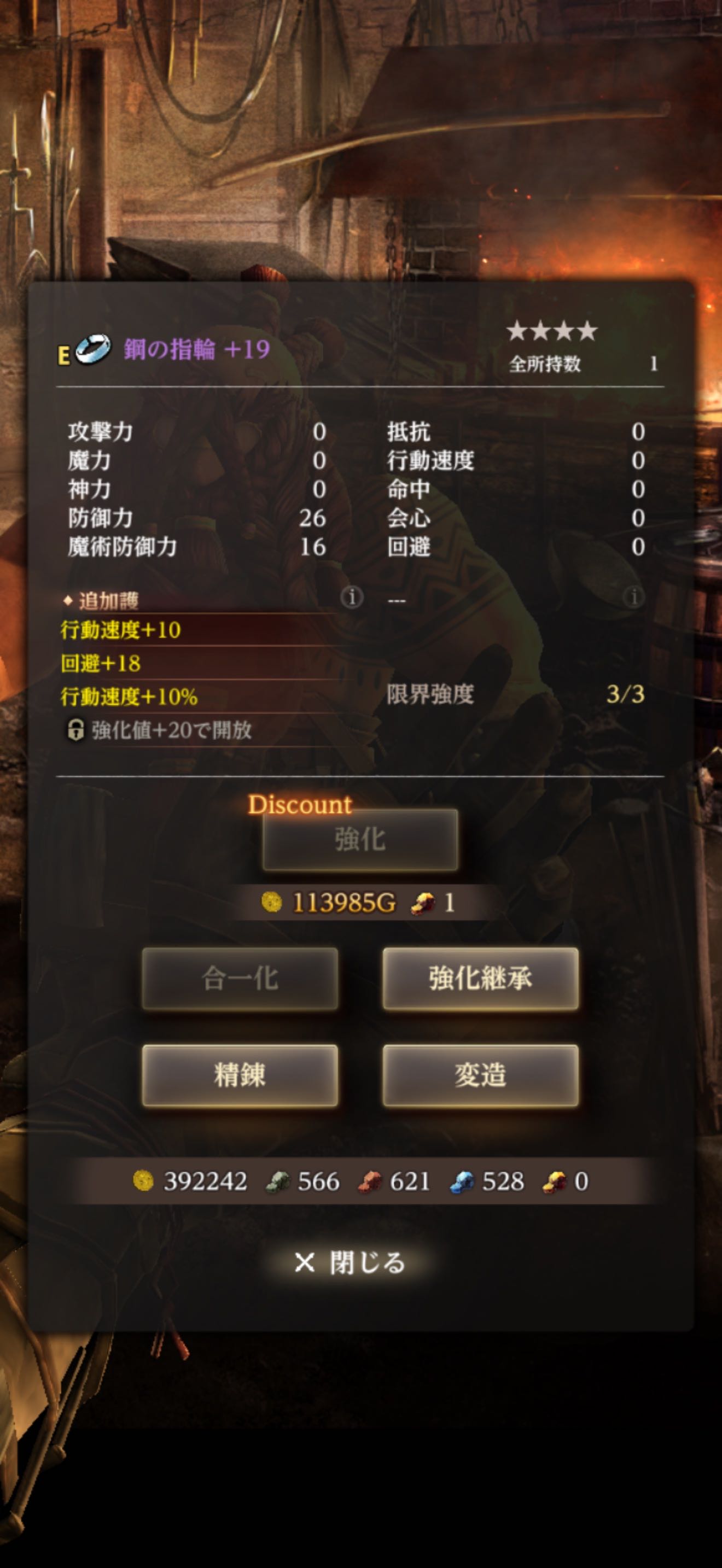The height and width of the screenshot is (1568, 722).
Task: Open the 精錬 refine option
Action: click(x=240, y=1075)
